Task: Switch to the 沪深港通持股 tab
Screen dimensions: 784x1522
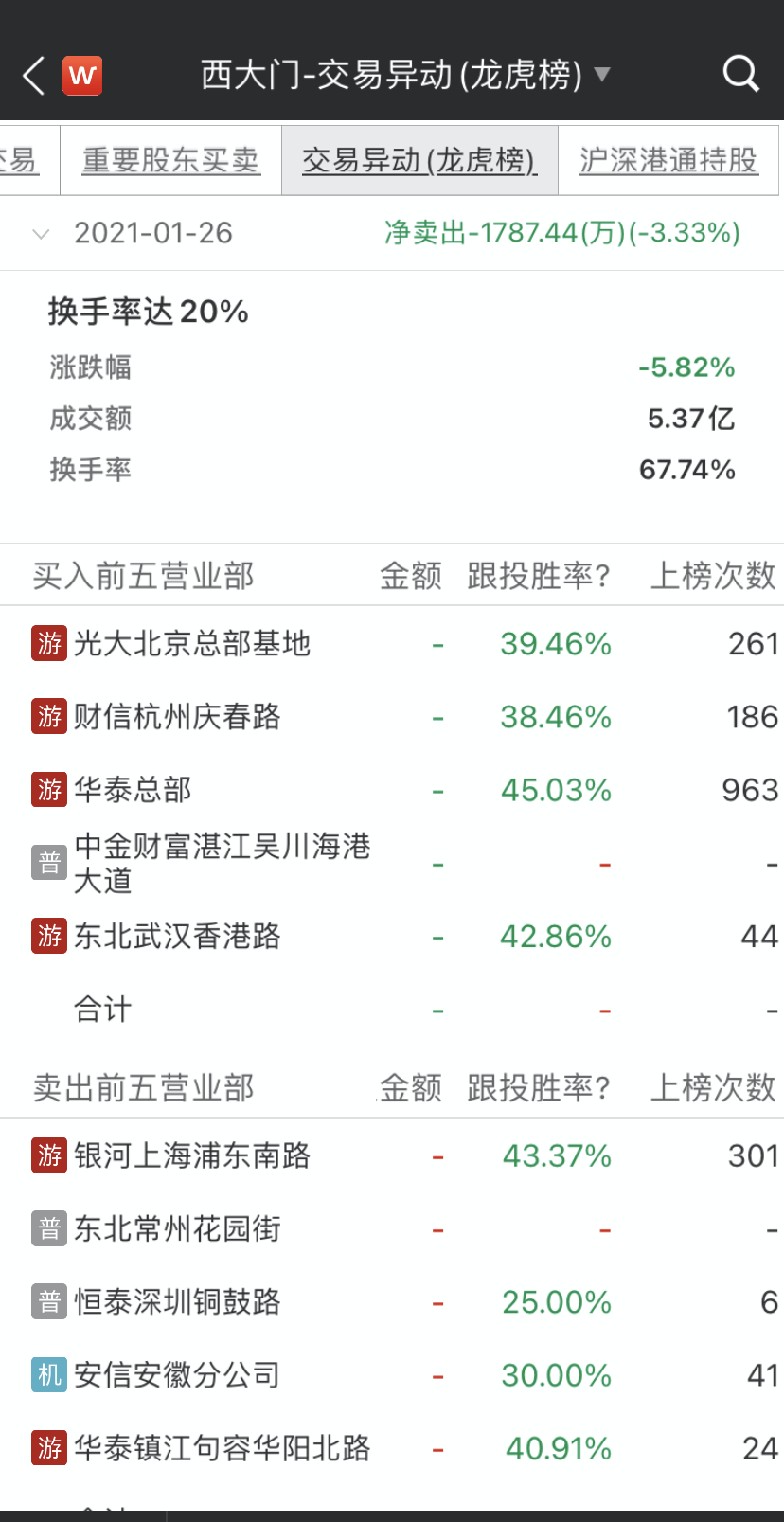Action: pyautogui.click(x=668, y=161)
